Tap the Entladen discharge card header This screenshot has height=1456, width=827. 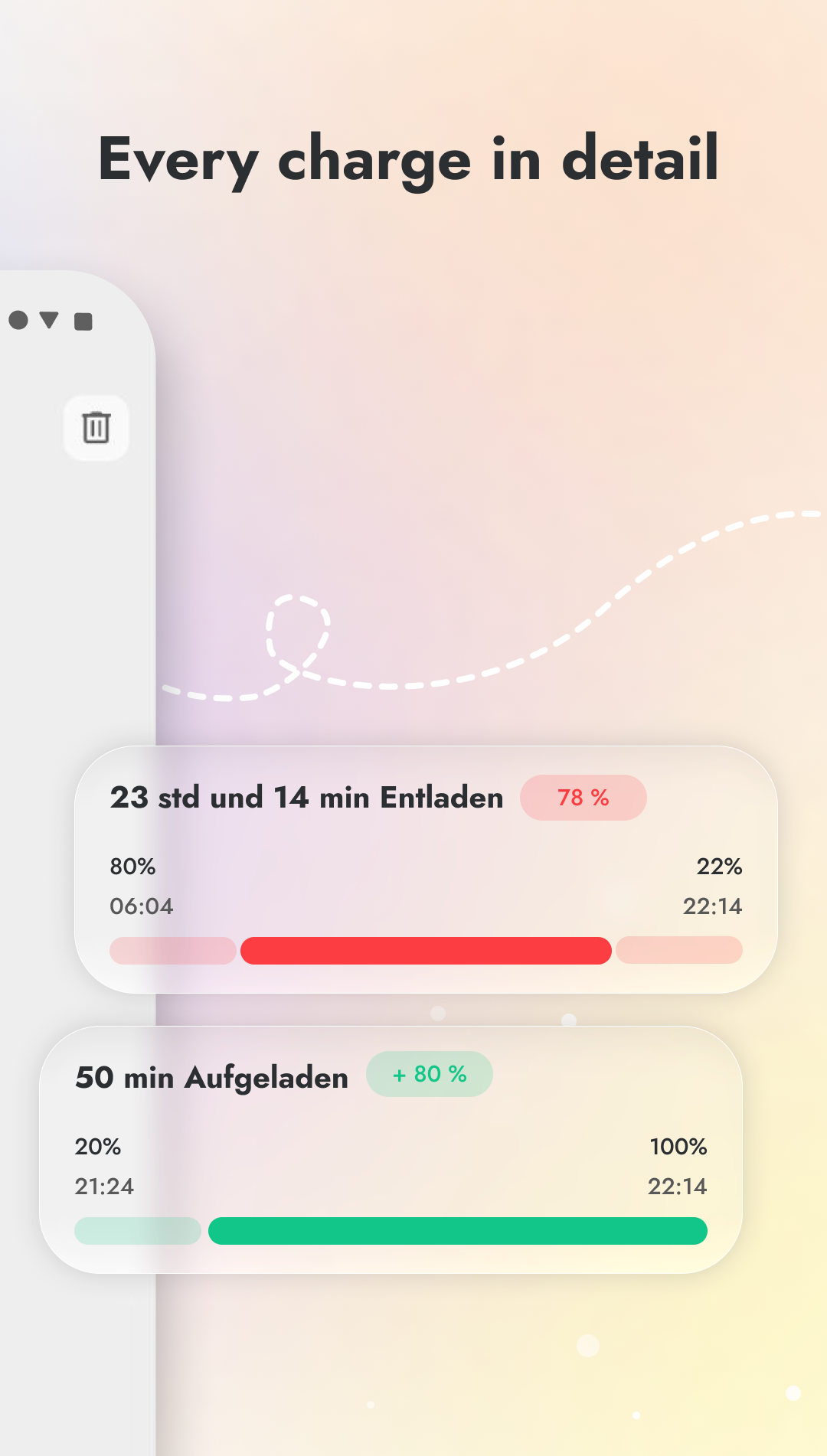tap(306, 797)
